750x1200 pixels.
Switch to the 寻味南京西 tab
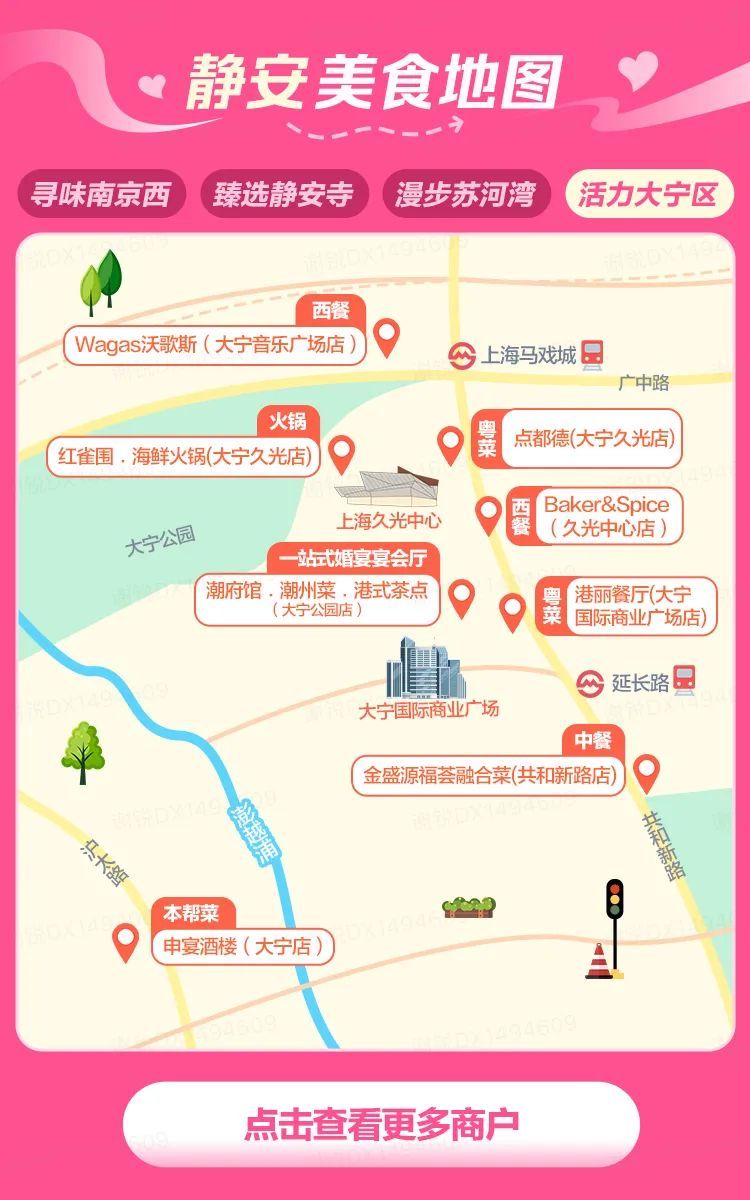tap(100, 194)
